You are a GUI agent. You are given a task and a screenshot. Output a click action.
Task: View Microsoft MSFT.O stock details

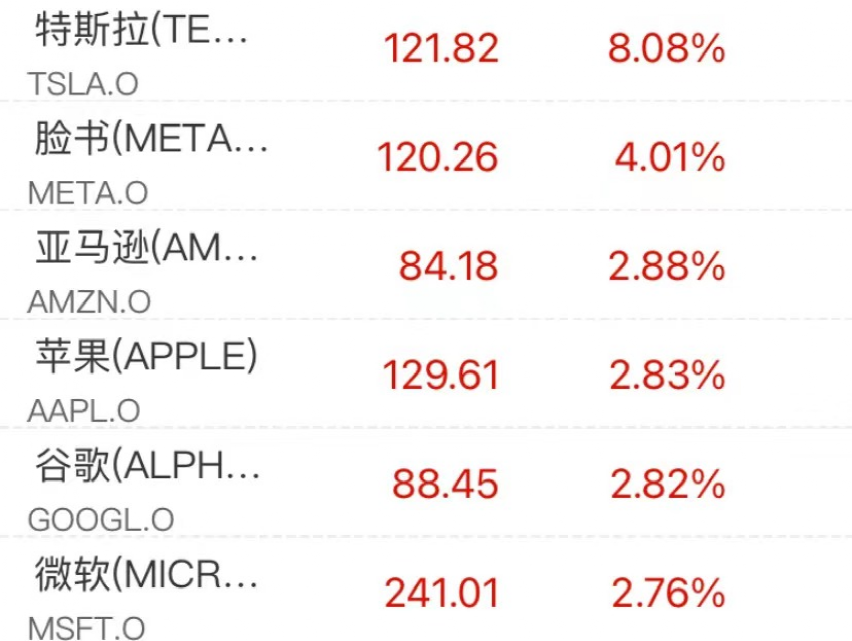pos(145,593)
